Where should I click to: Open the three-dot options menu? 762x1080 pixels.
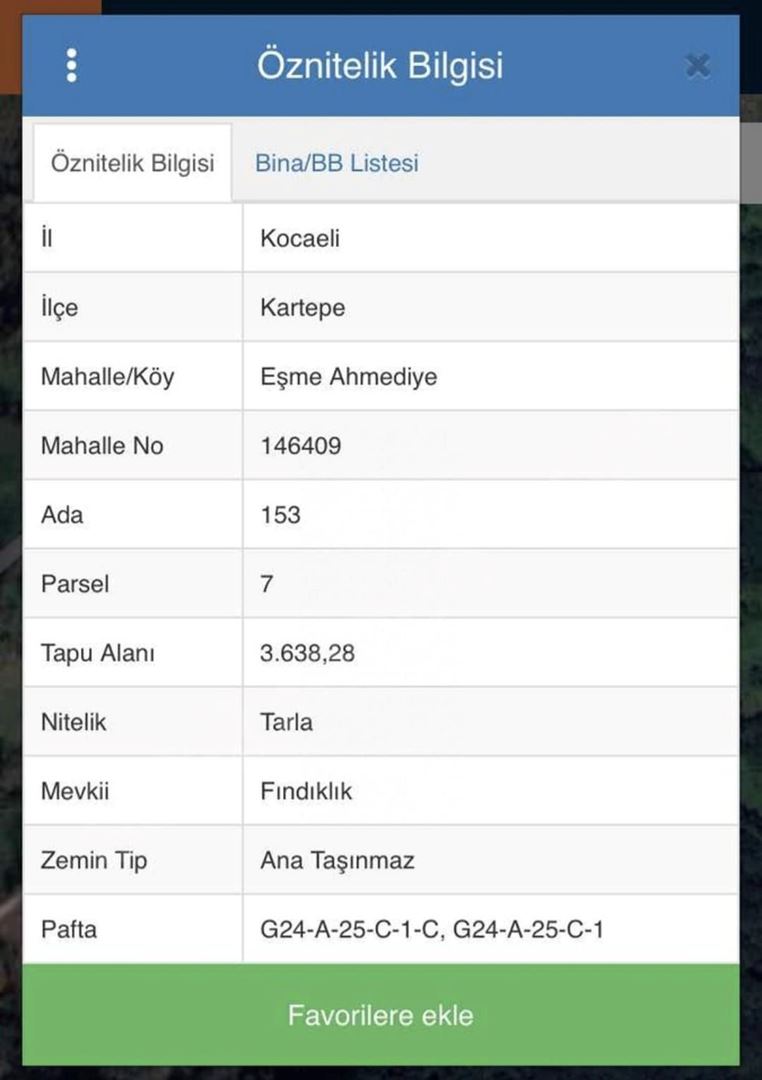pos(71,65)
